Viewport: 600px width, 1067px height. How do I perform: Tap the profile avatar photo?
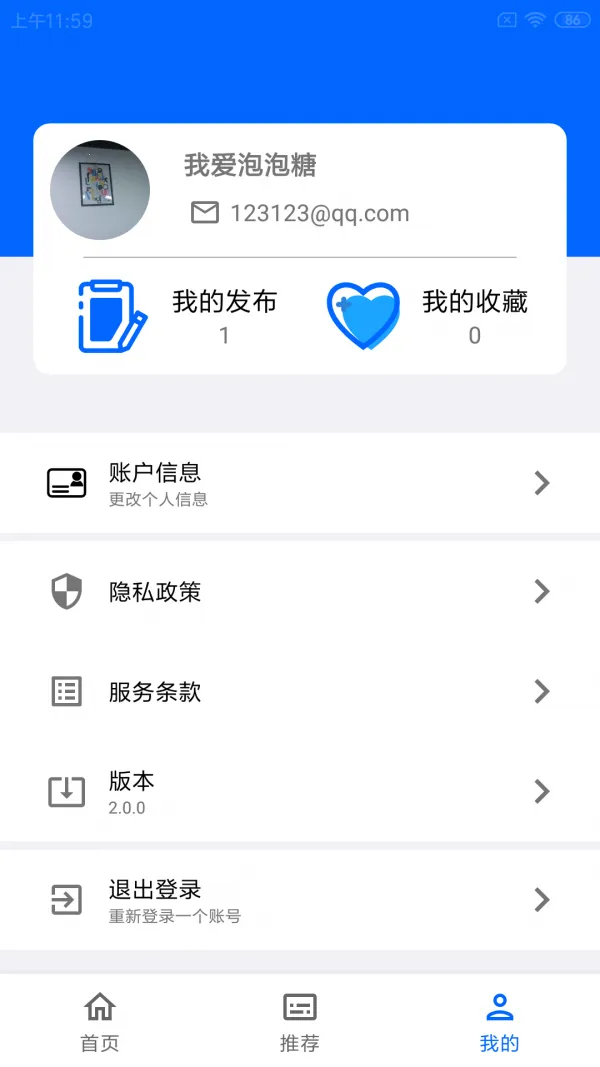(x=100, y=190)
